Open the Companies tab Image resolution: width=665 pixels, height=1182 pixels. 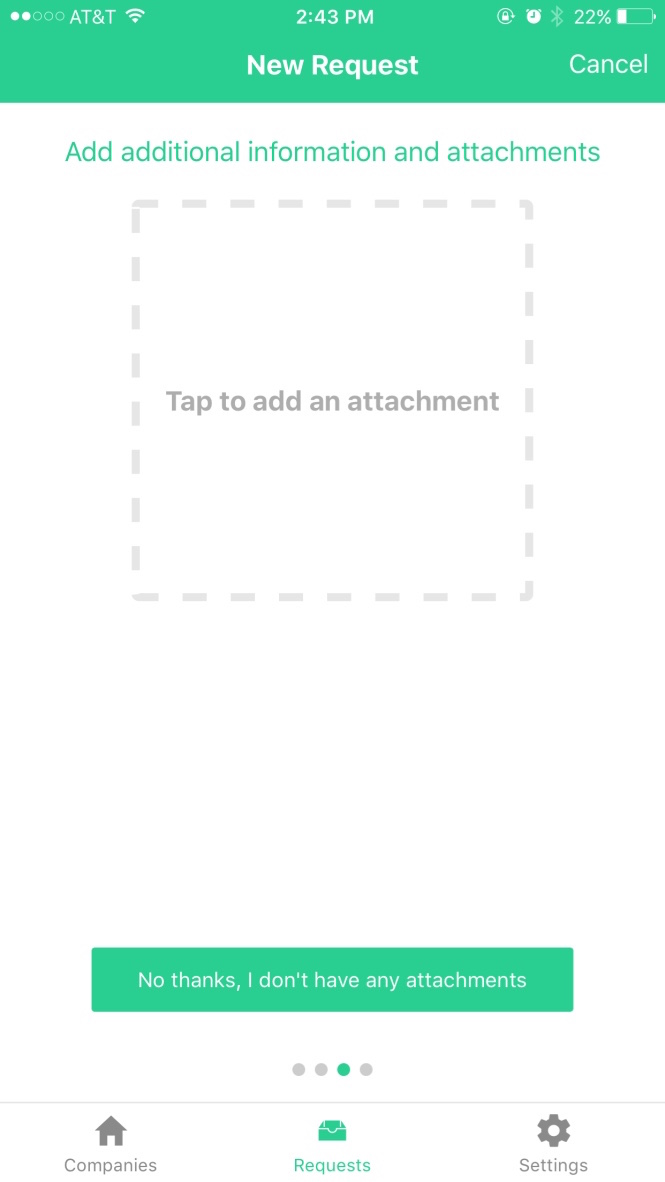click(x=111, y=1144)
